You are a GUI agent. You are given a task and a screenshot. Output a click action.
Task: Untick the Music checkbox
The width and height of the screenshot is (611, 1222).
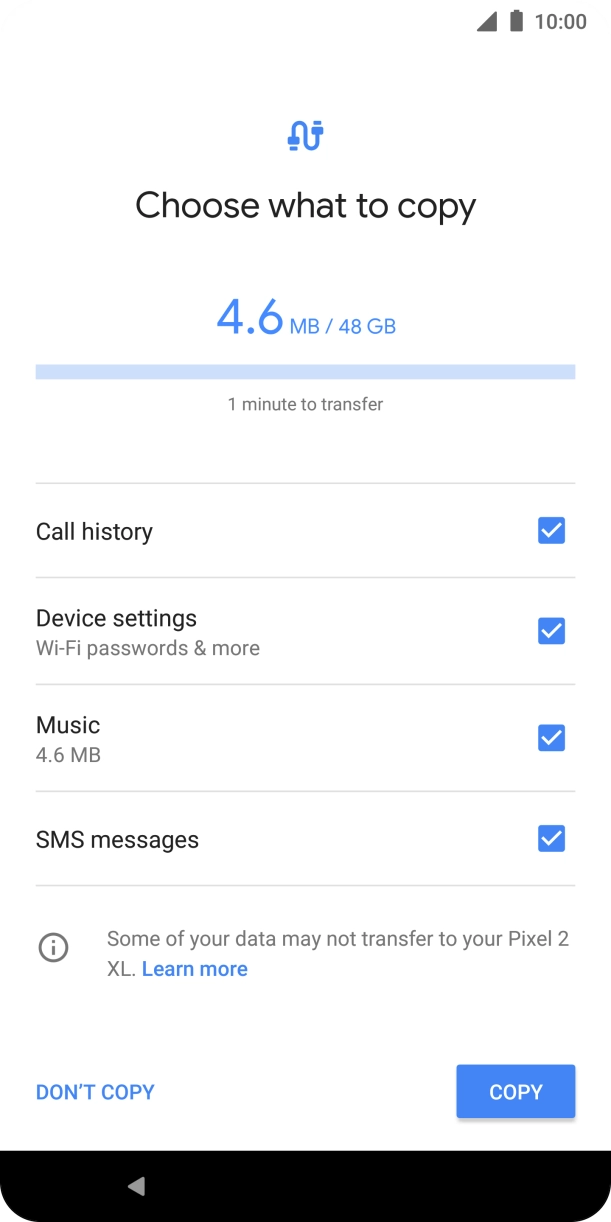(551, 738)
